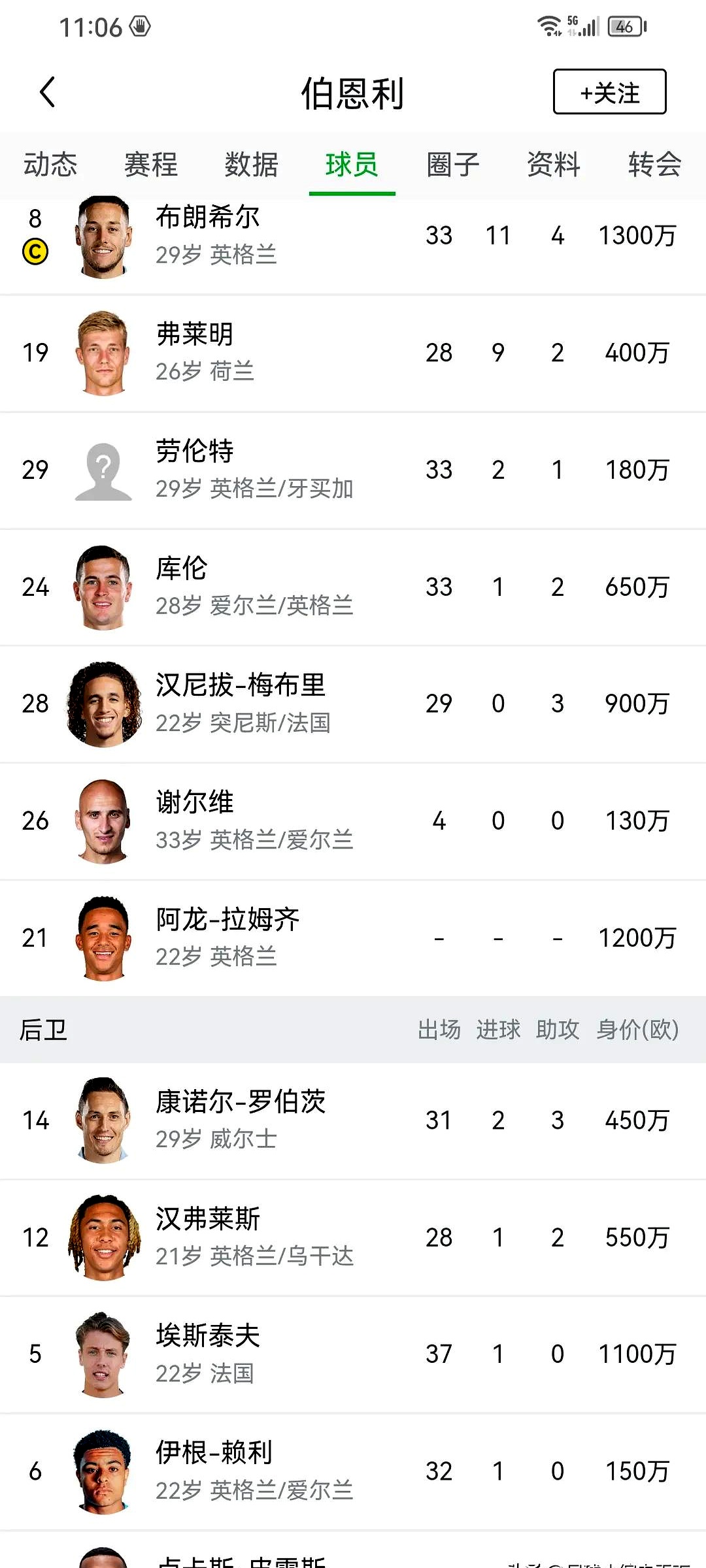The image size is (706, 1568).
Task: View 阿龙-拉姆齐's profile
Action: point(227,938)
